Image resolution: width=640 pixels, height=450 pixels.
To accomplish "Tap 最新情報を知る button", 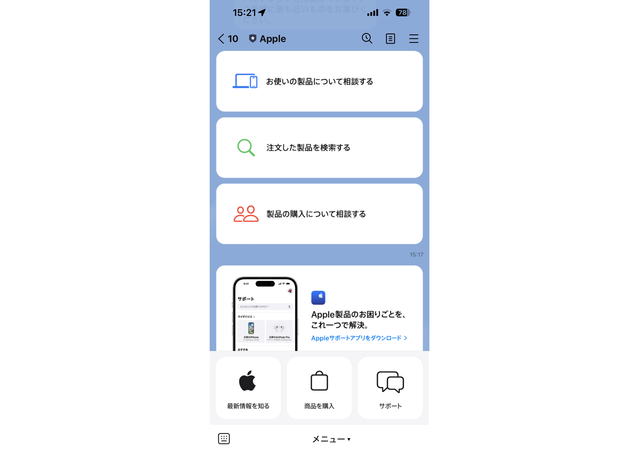I will click(x=248, y=388).
